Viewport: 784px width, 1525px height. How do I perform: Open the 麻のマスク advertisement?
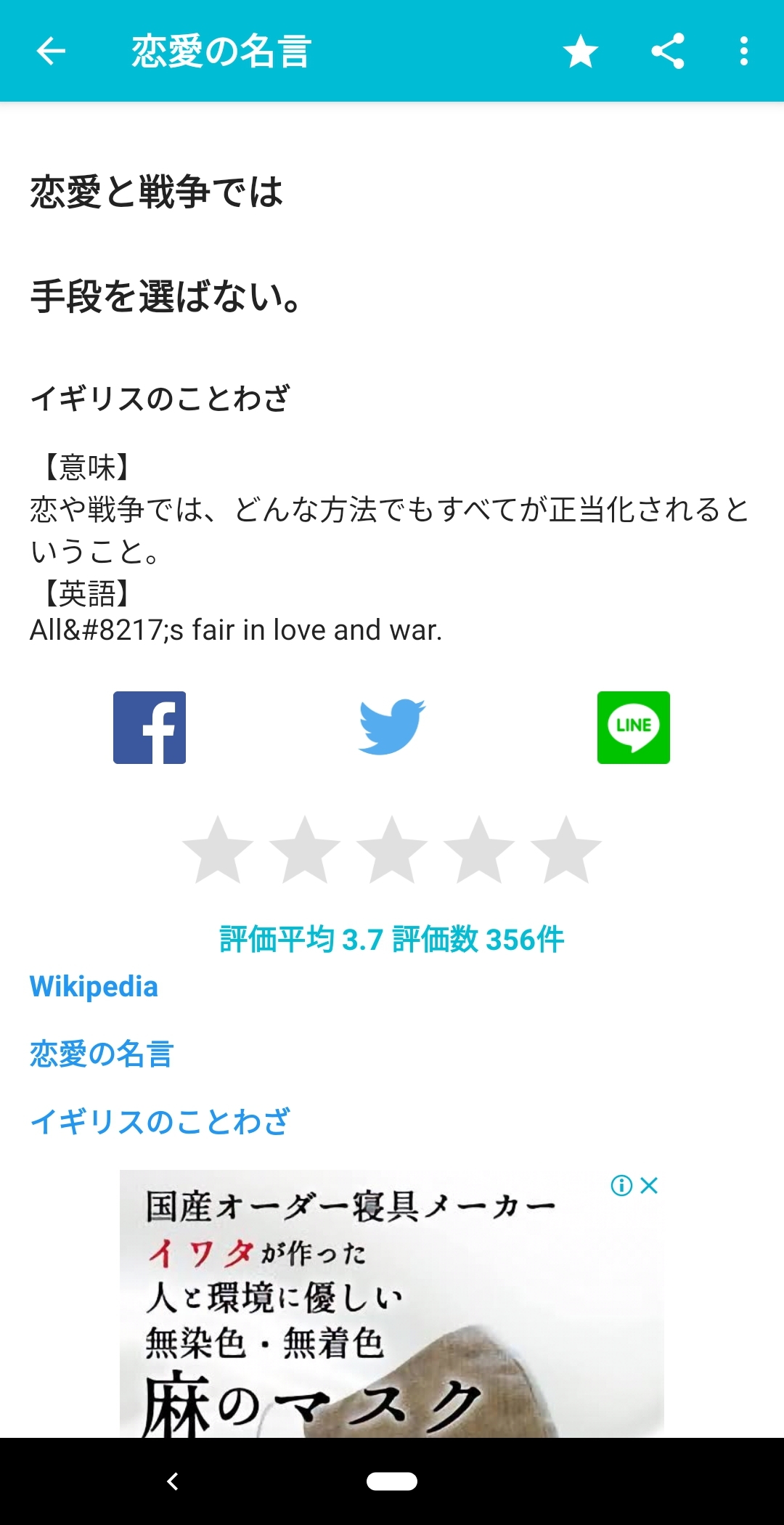point(392,1304)
